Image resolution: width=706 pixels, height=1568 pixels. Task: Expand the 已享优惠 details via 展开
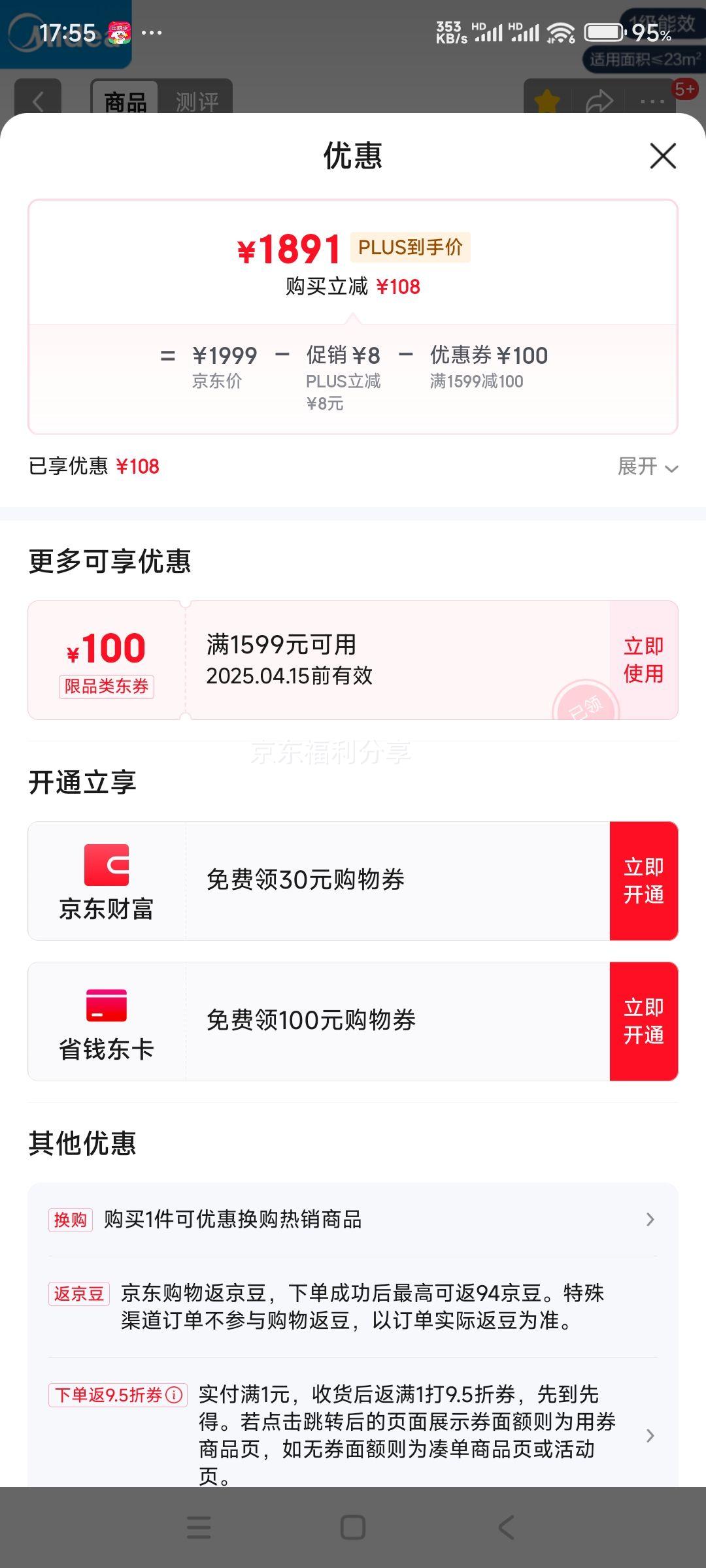tap(648, 466)
